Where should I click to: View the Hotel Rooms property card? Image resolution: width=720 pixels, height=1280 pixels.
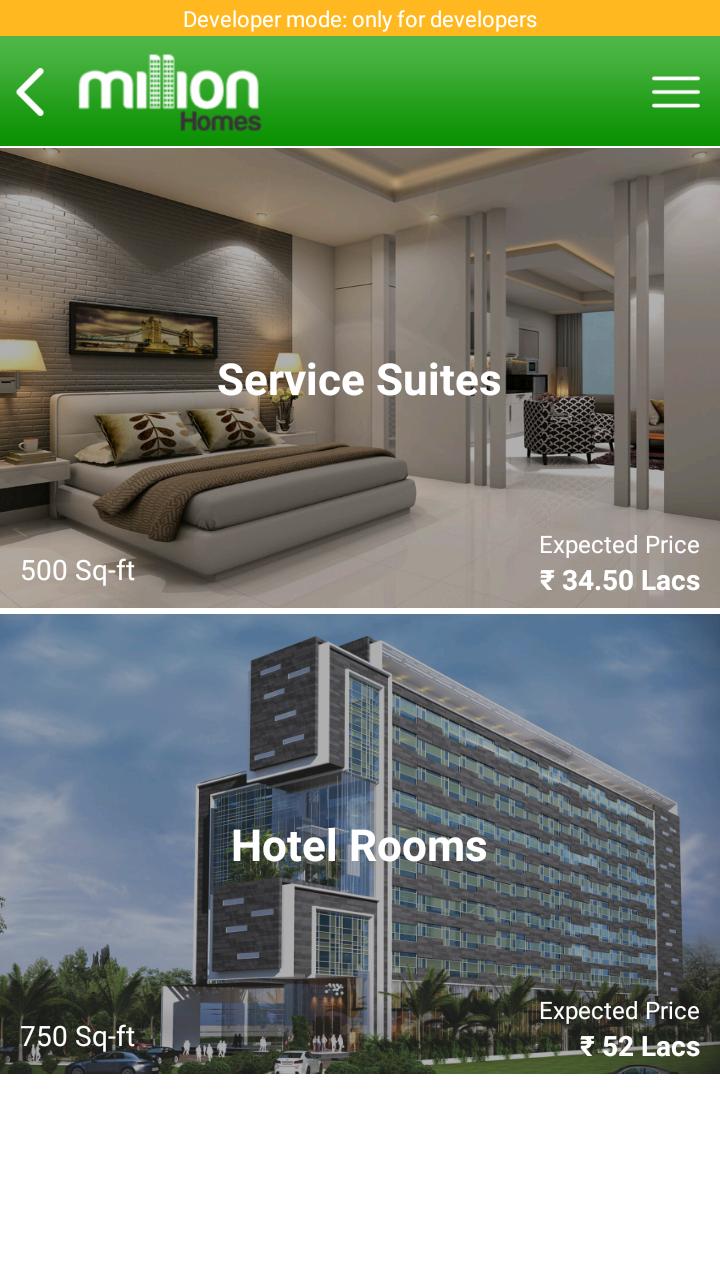pyautogui.click(x=359, y=845)
